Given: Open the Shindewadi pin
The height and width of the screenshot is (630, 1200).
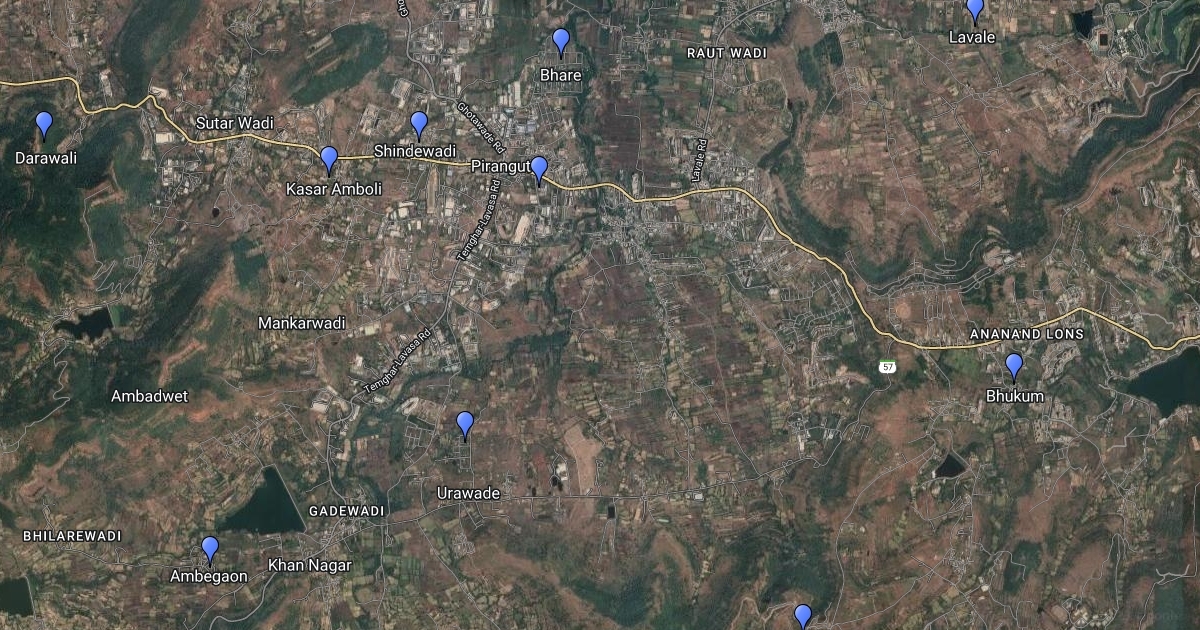Looking at the screenshot, I should pyautogui.click(x=419, y=124).
